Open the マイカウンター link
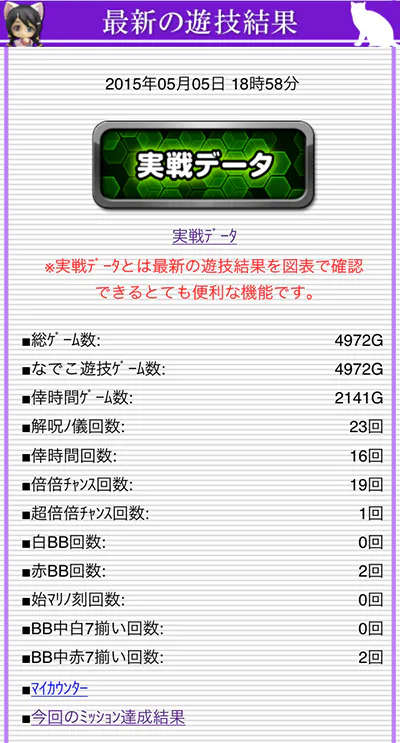 pos(60,689)
